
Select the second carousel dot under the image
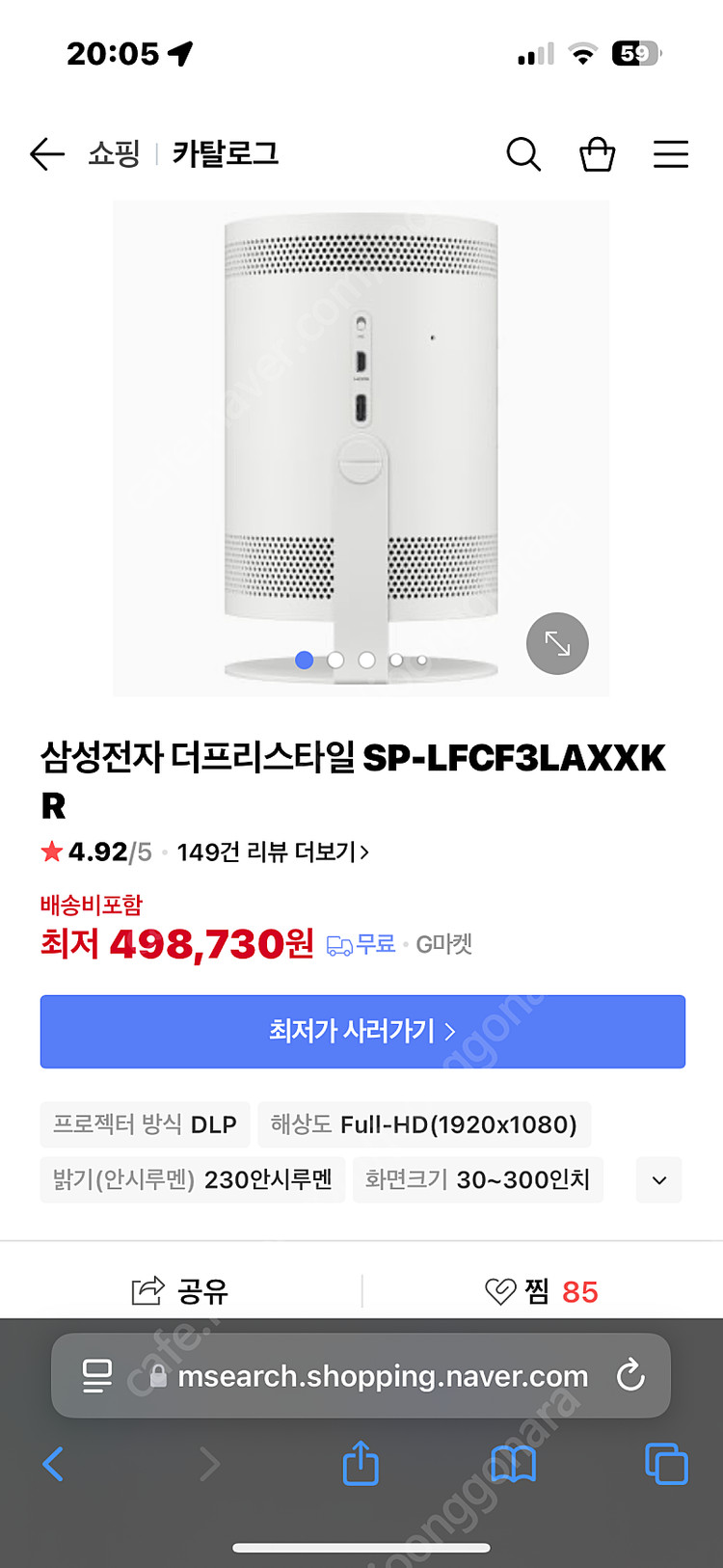tap(335, 661)
